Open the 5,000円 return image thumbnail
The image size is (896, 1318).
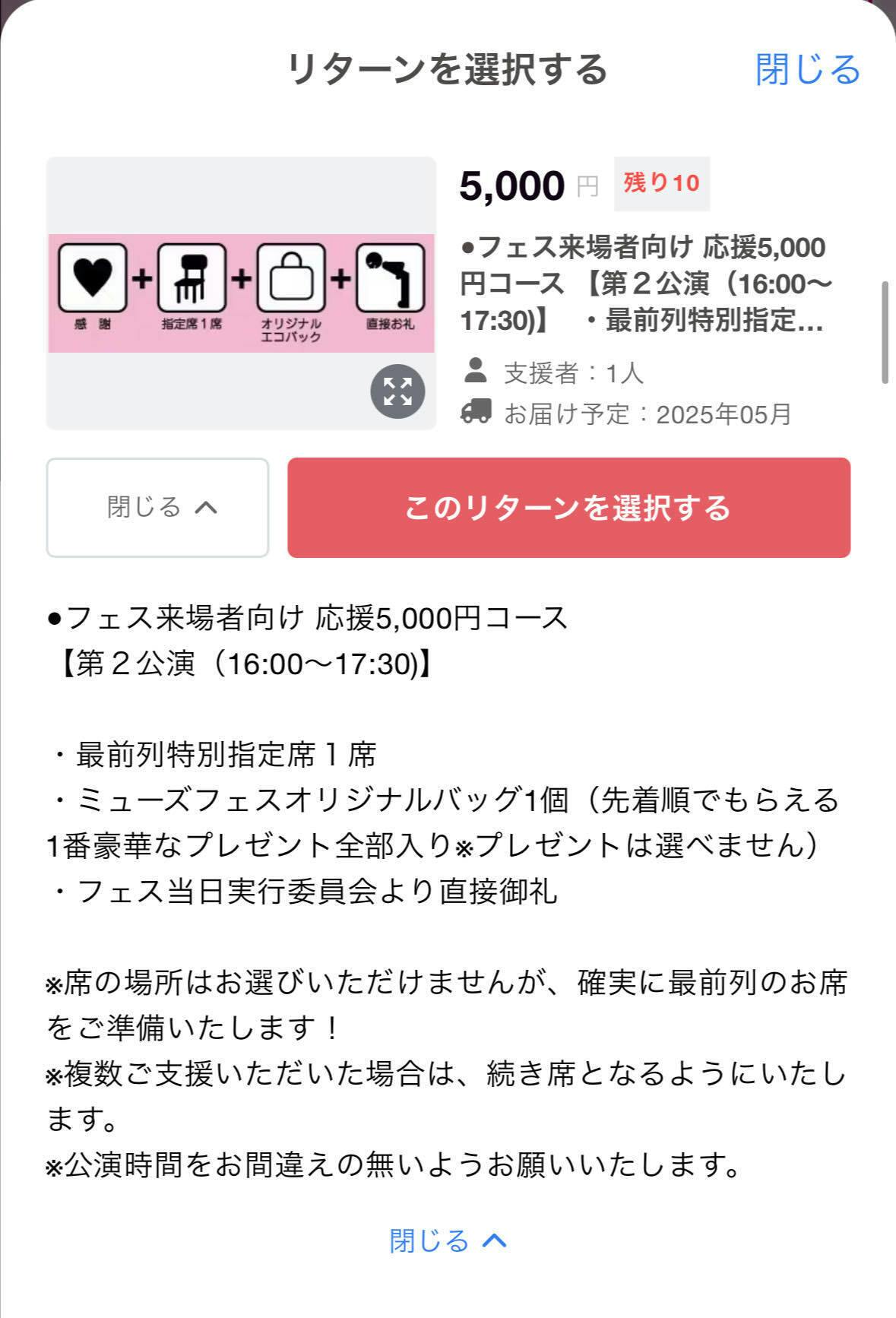coord(241,293)
